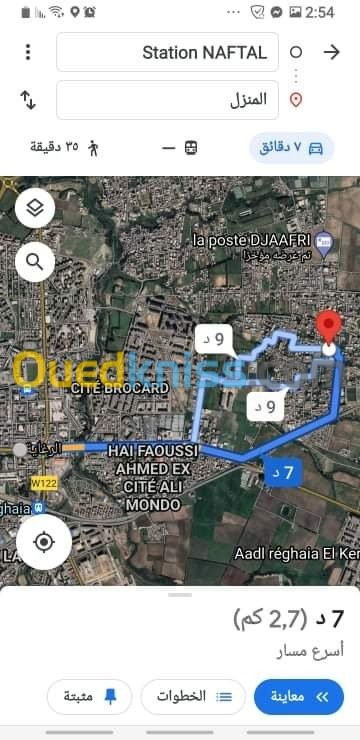
Task: Expand the route details sheet handle
Action: pos(180,595)
